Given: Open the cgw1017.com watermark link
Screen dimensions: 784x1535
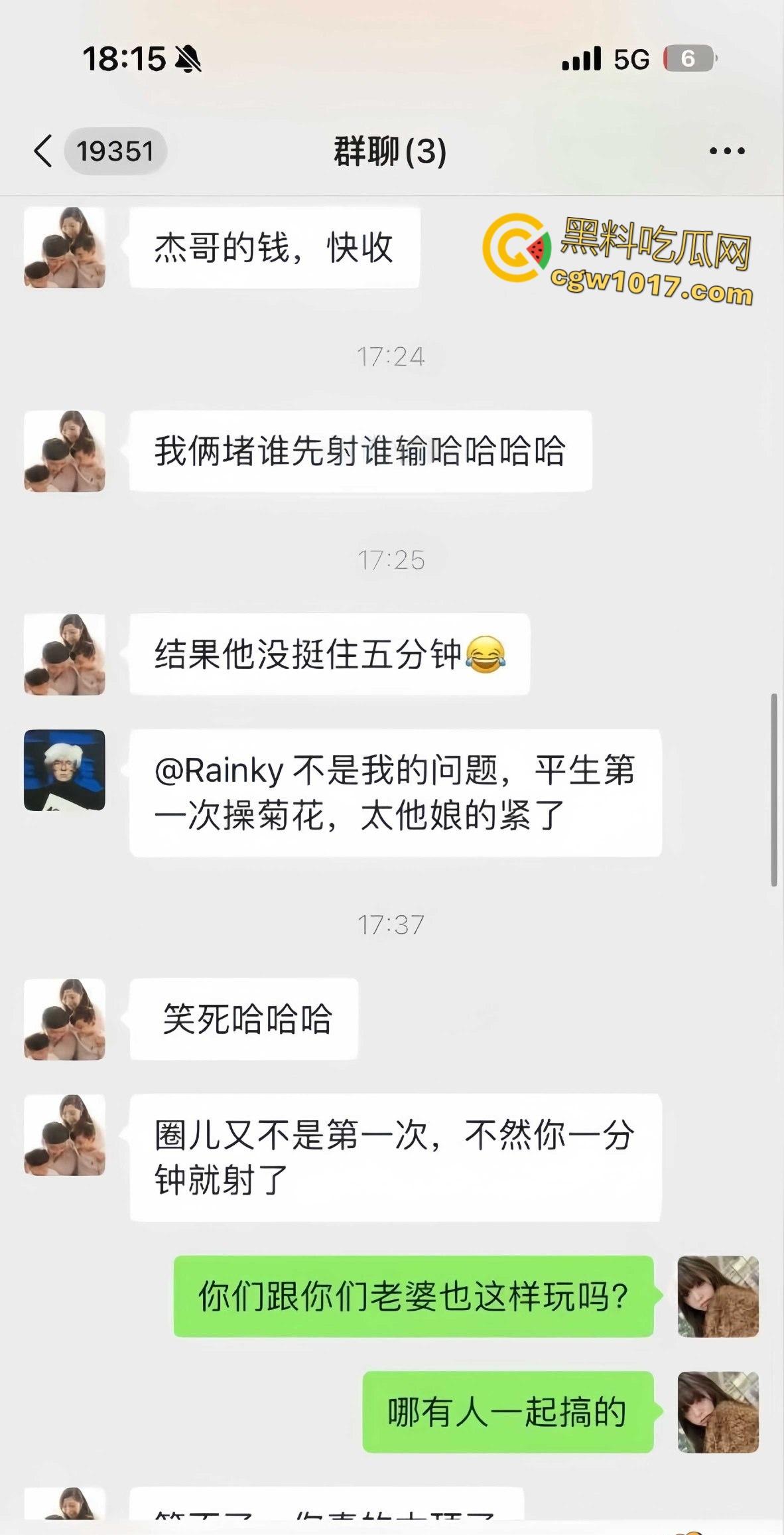Looking at the screenshot, I should click(654, 285).
